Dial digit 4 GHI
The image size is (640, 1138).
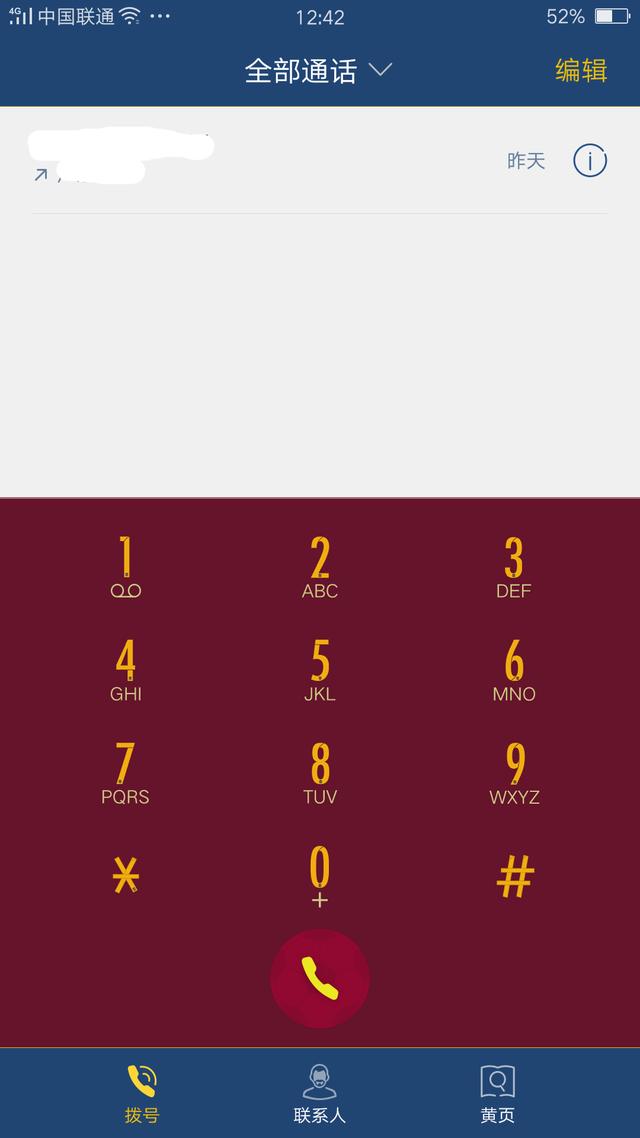pos(126,670)
